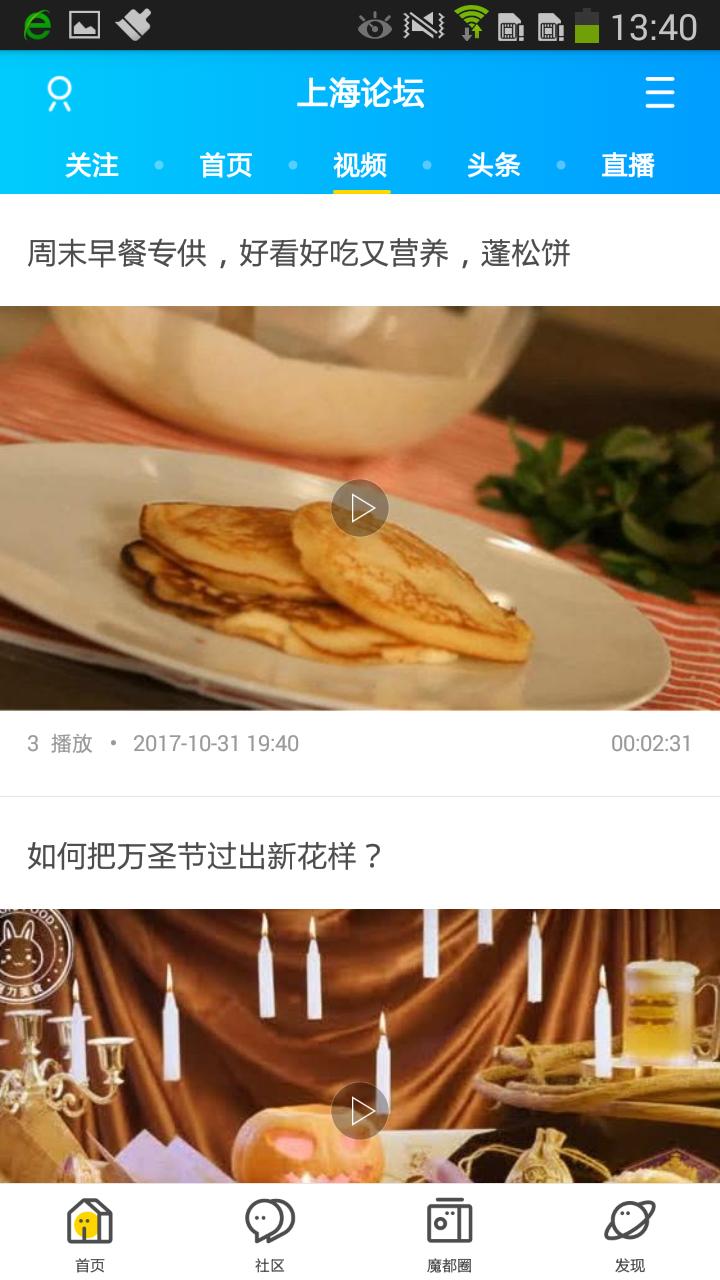Open the hamburger menu
This screenshot has height=1280, width=720.
[660, 93]
